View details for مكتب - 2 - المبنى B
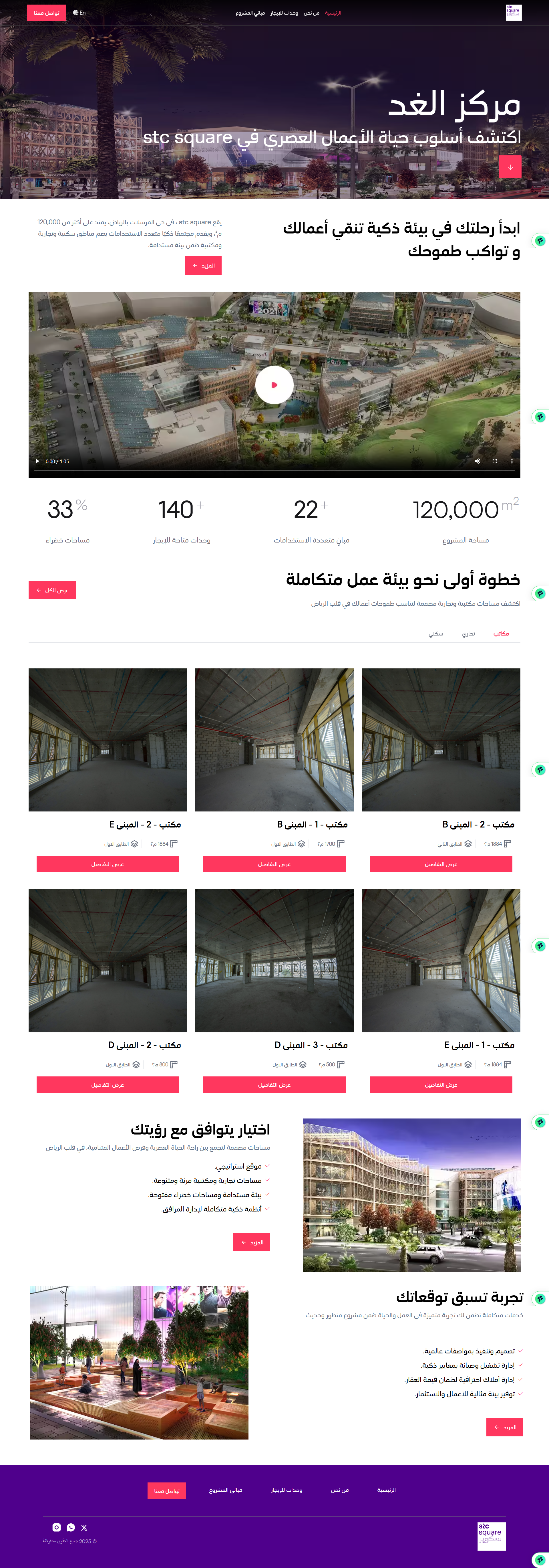The height and width of the screenshot is (1568, 549). [x=441, y=864]
